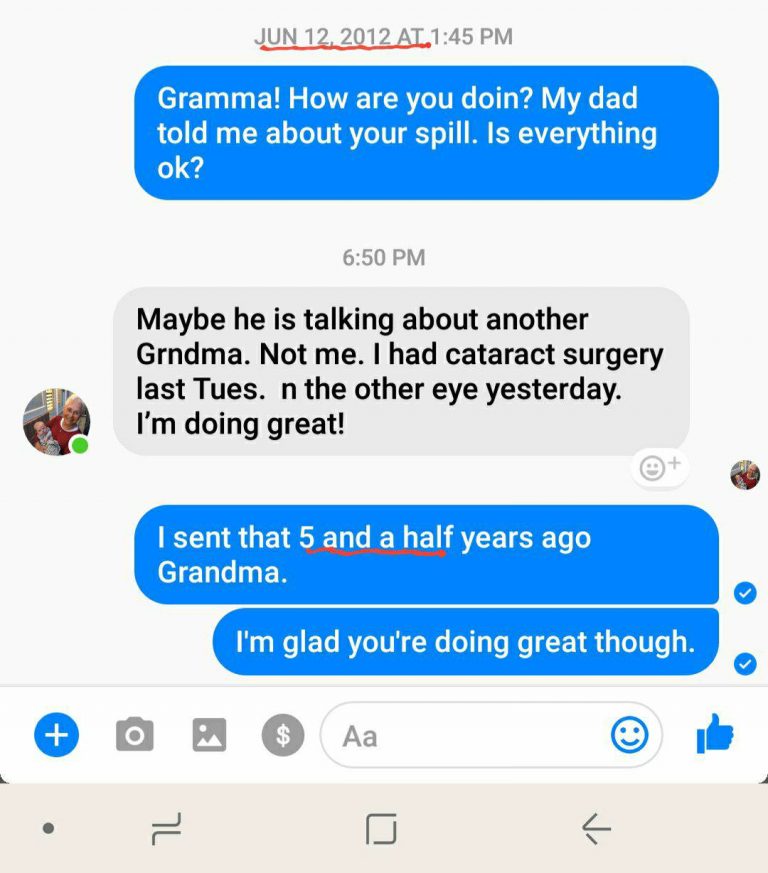Open the plus menu for more actions
Screen dimensions: 768x873
[x=57, y=736]
